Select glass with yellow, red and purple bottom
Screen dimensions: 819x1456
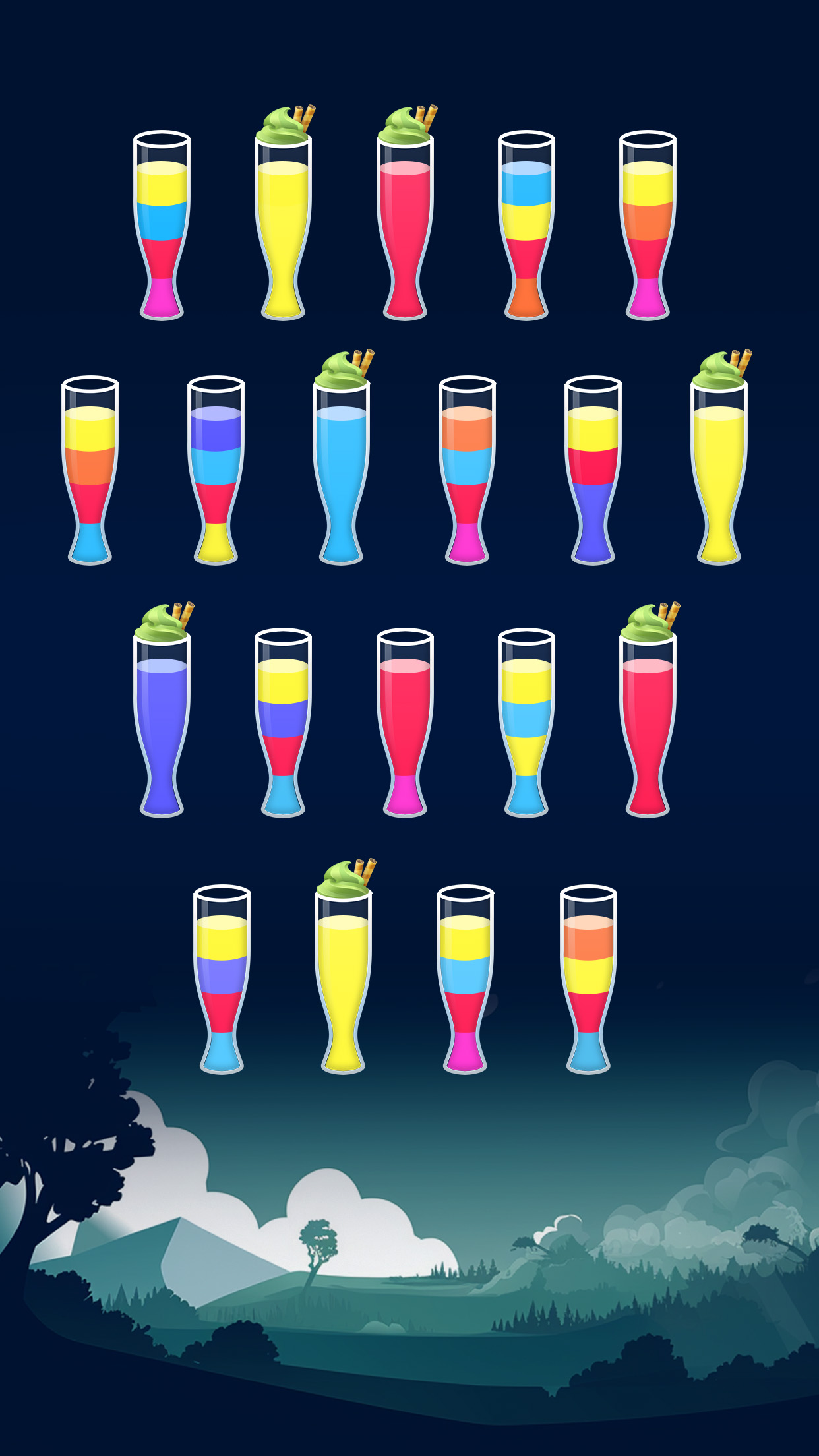point(593,470)
